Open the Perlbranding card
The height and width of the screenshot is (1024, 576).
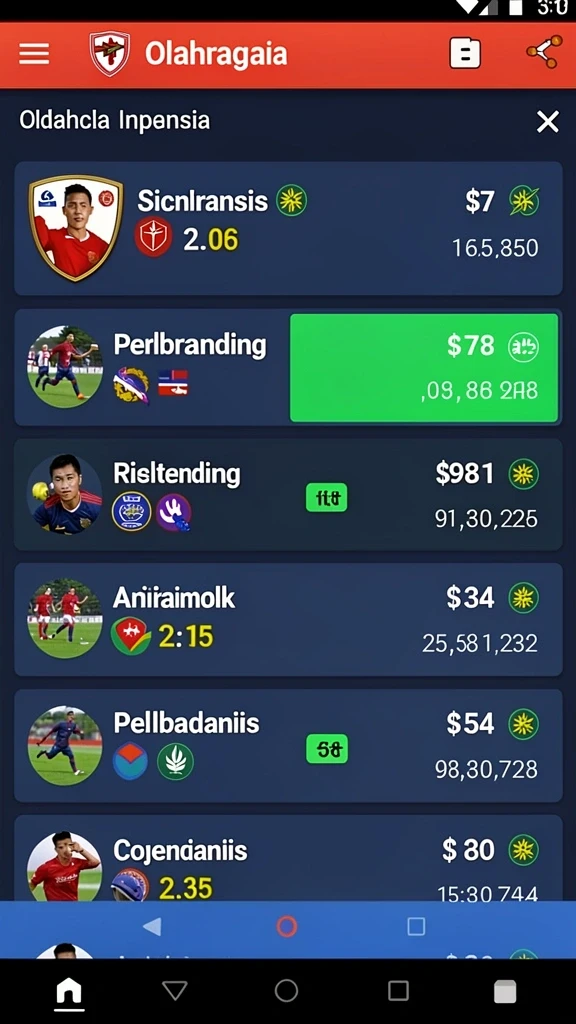pos(288,368)
